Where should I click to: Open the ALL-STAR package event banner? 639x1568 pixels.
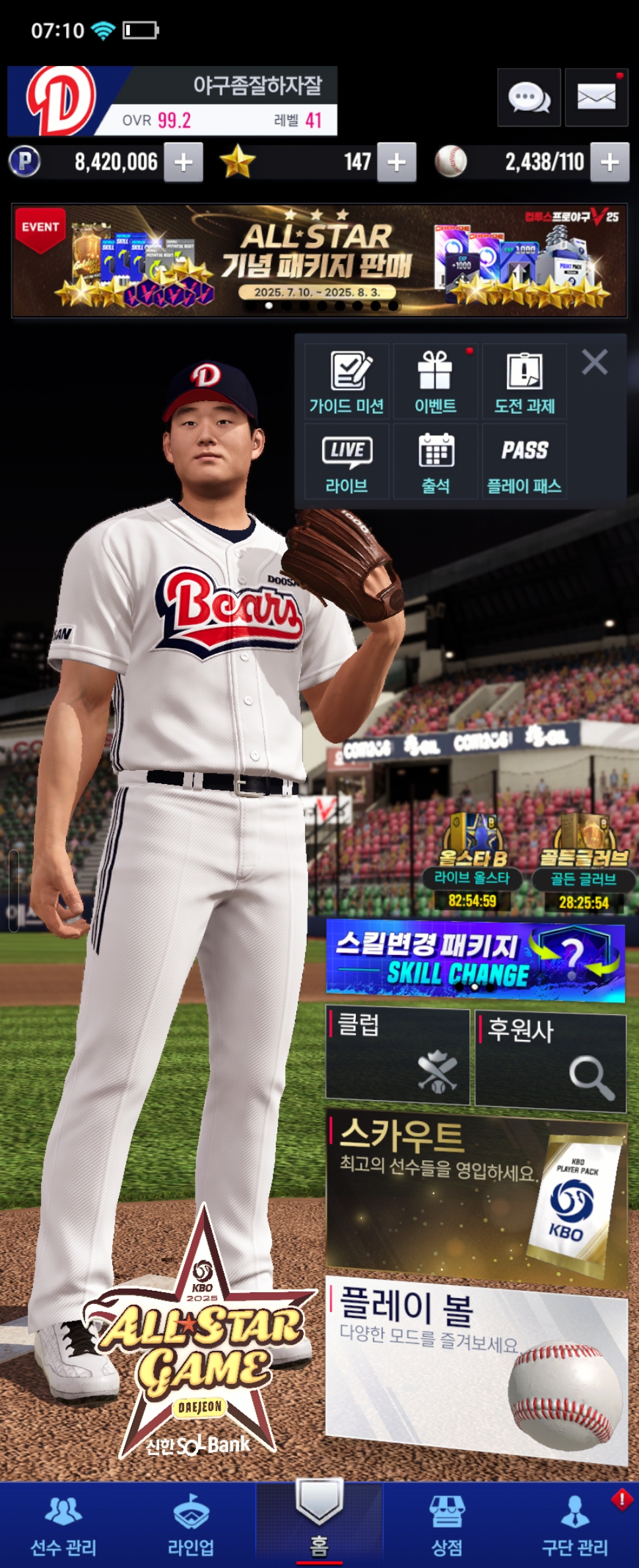(319, 261)
